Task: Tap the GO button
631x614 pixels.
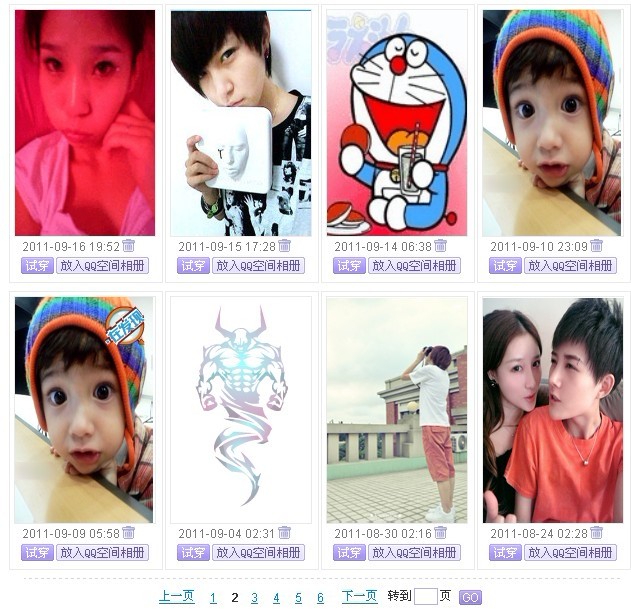Action: pos(470,598)
